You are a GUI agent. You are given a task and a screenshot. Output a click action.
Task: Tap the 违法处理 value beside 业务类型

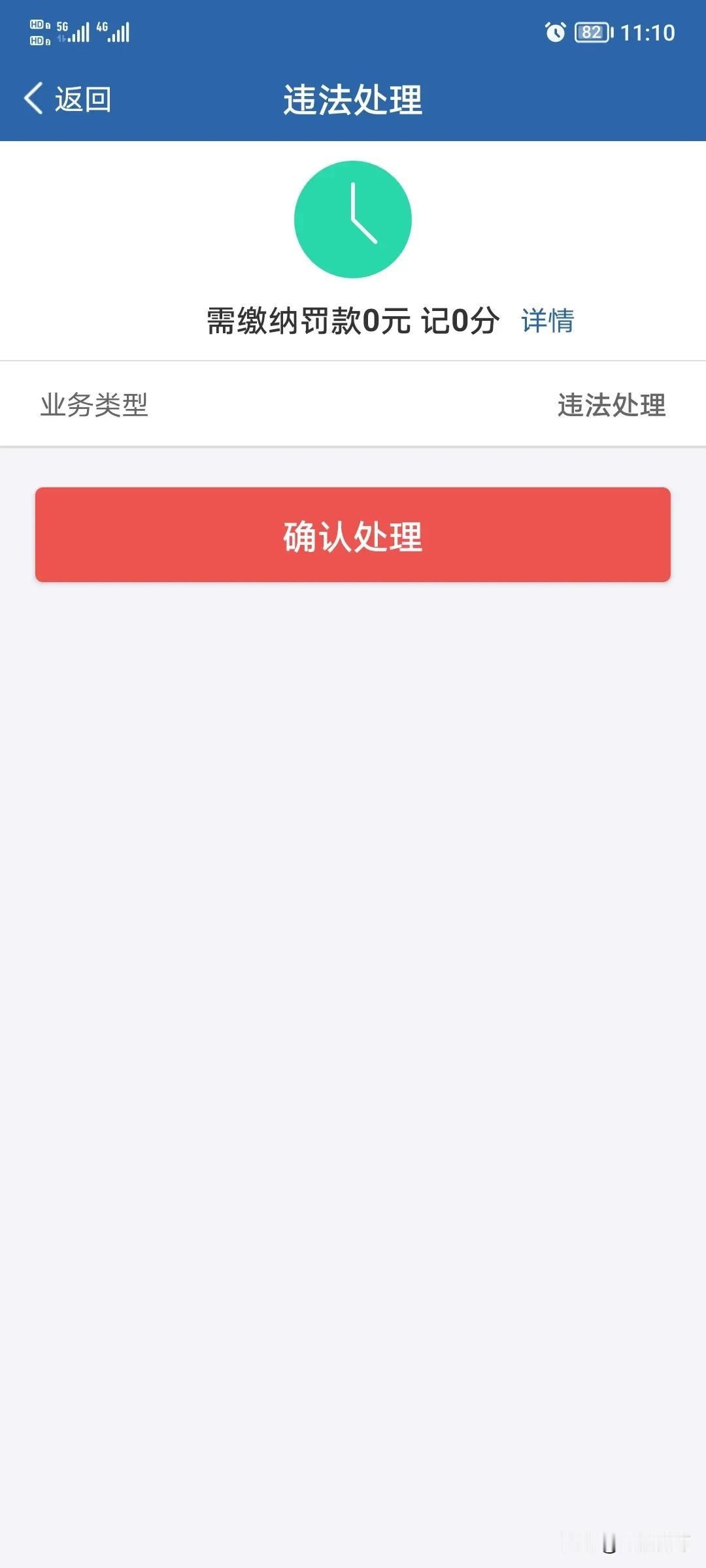[612, 405]
